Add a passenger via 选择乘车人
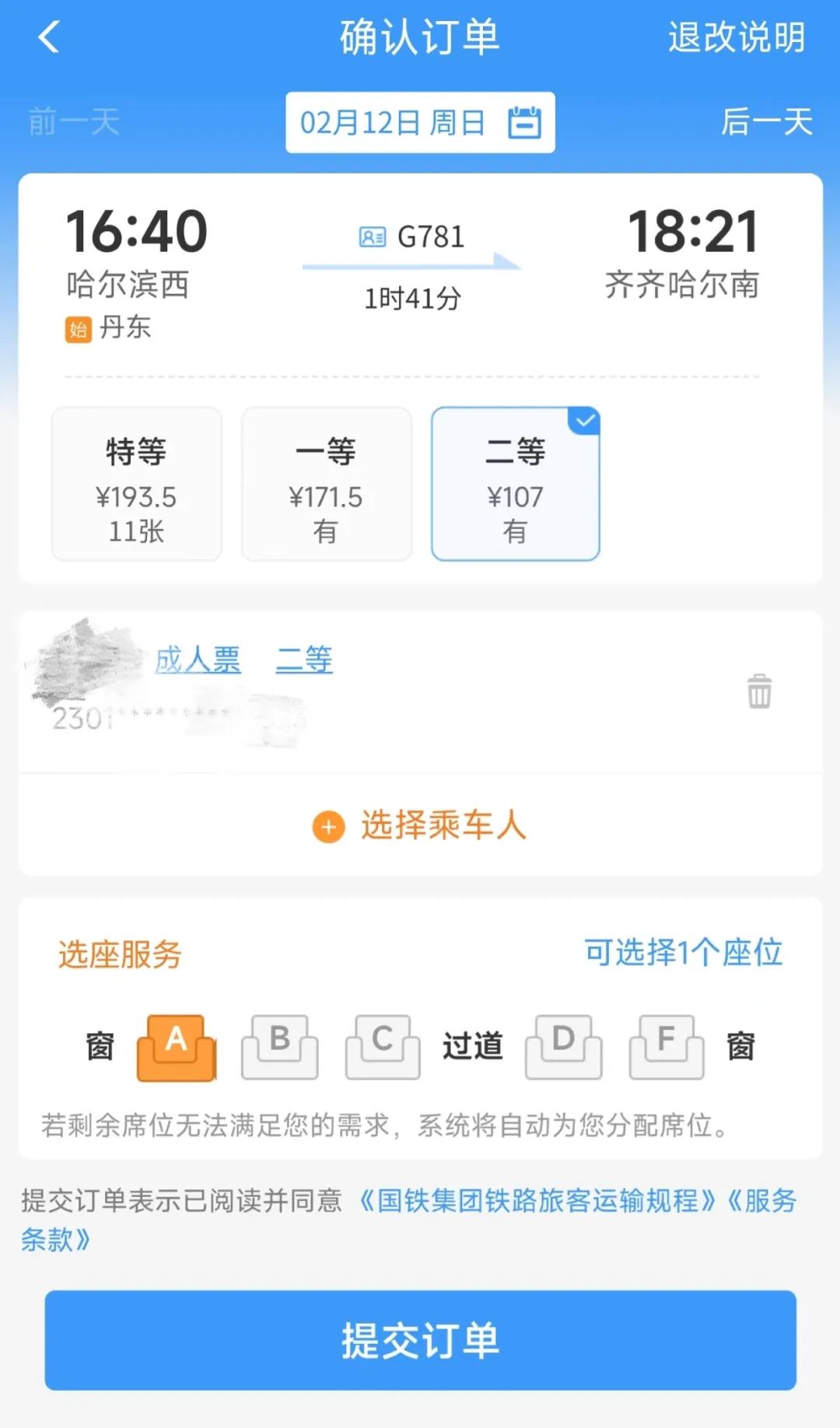 click(420, 825)
